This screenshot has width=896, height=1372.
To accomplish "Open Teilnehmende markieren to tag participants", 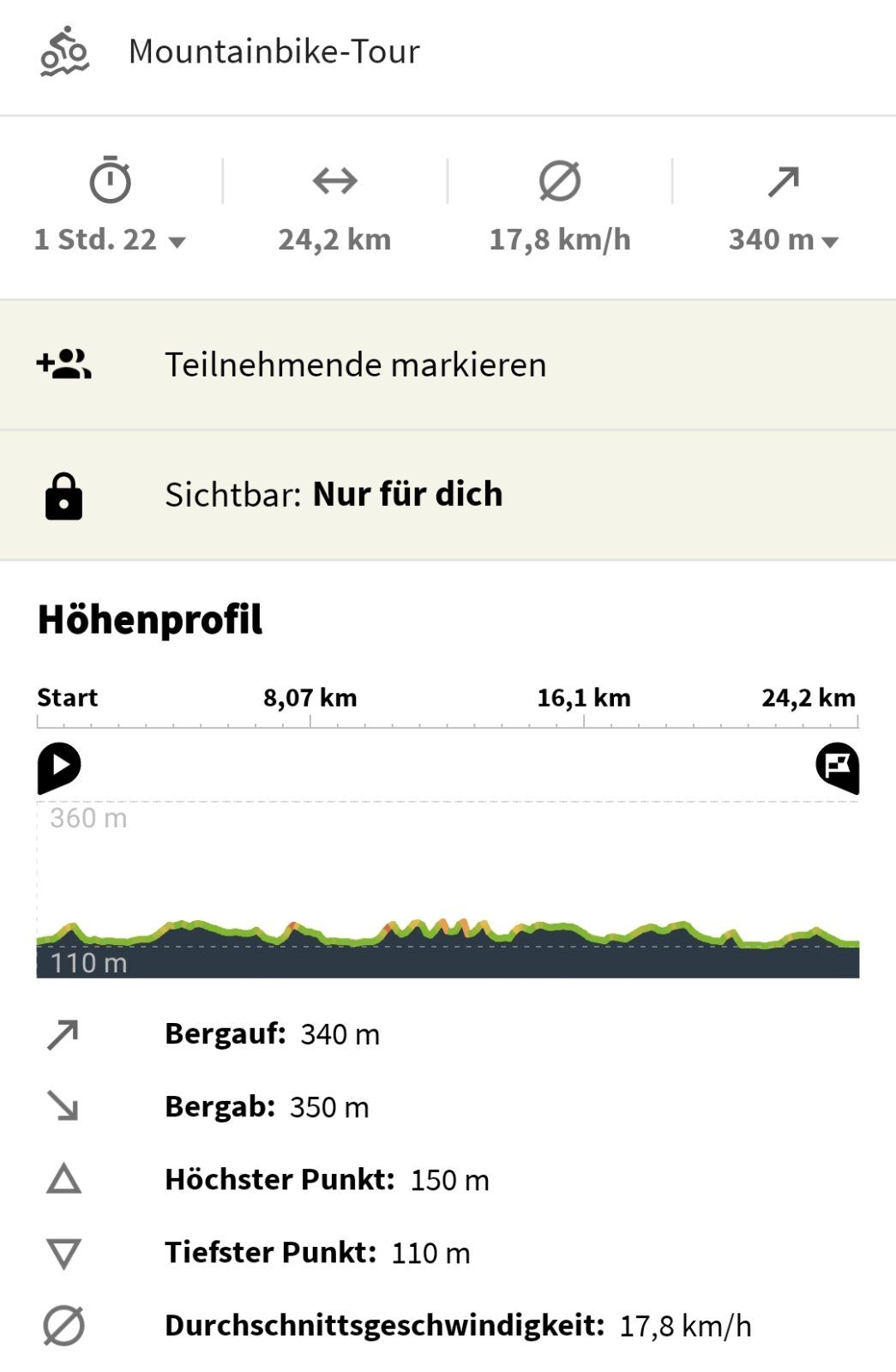I will pyautogui.click(x=355, y=364).
